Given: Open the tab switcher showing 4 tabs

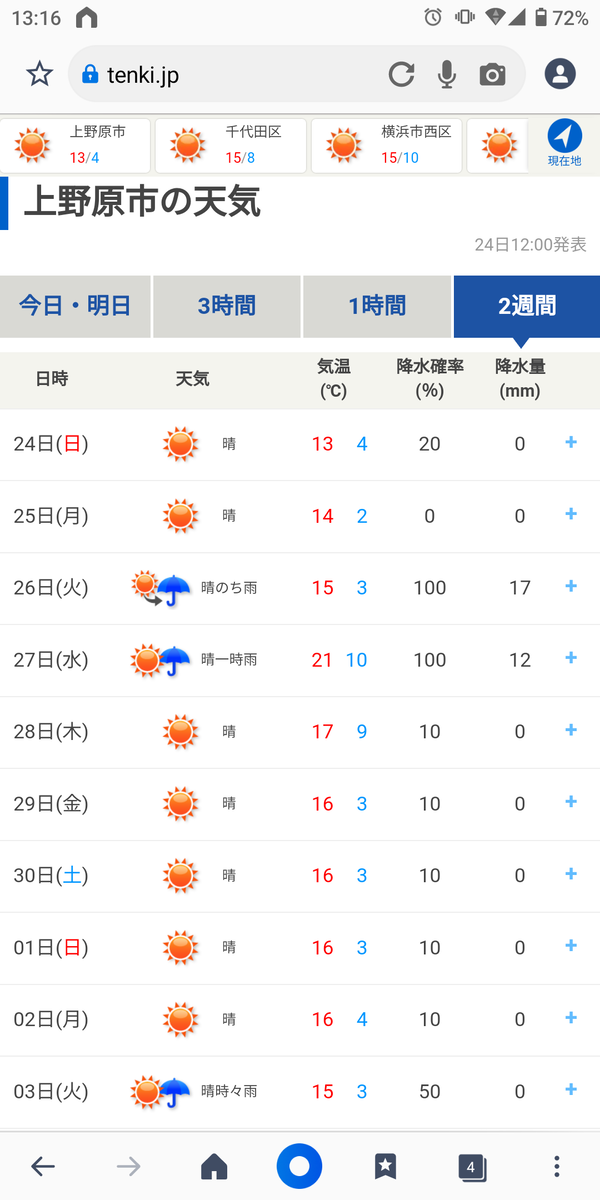Looking at the screenshot, I should [472, 1166].
